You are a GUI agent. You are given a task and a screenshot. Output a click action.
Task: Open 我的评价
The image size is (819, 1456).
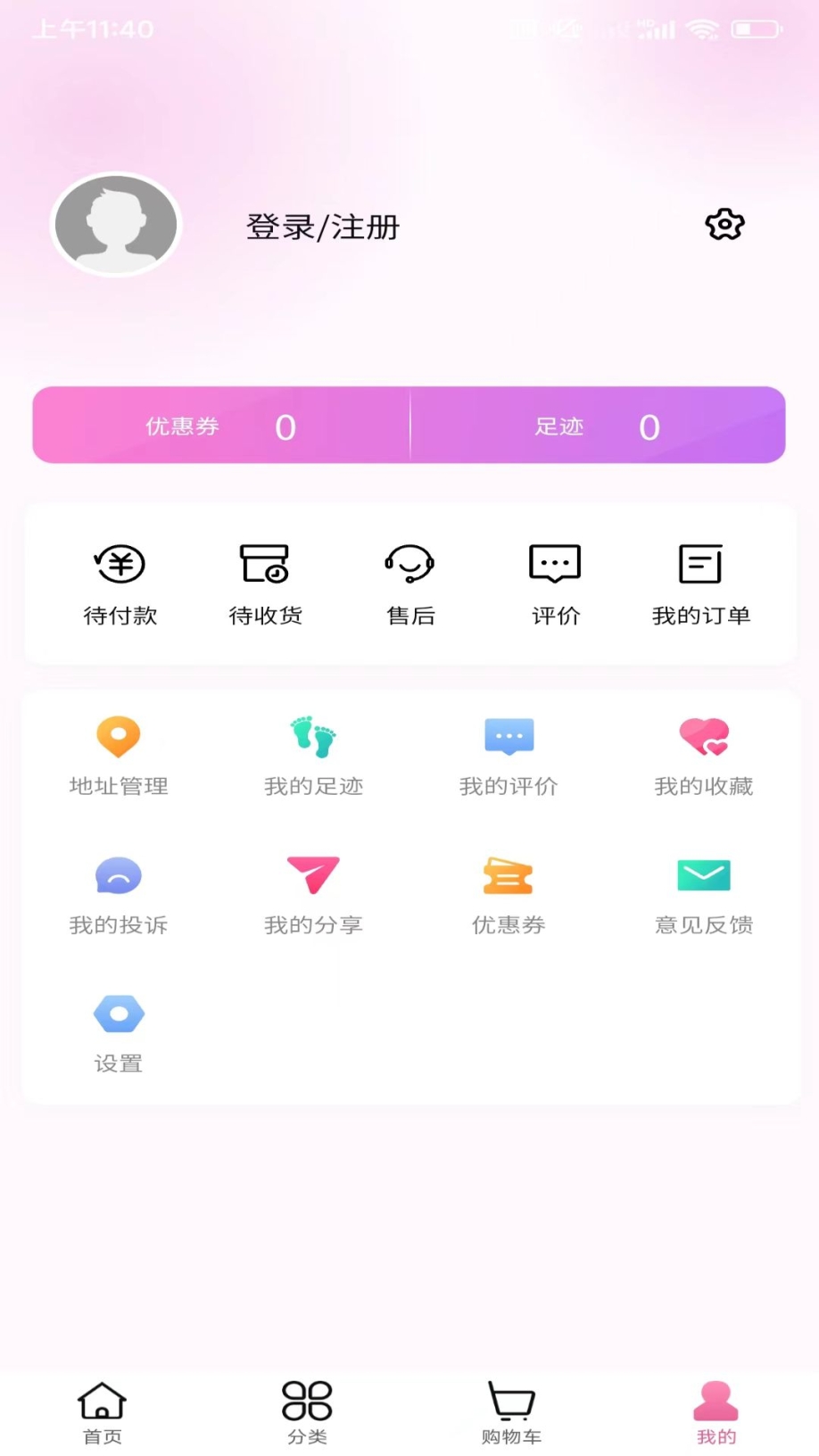coord(509,756)
